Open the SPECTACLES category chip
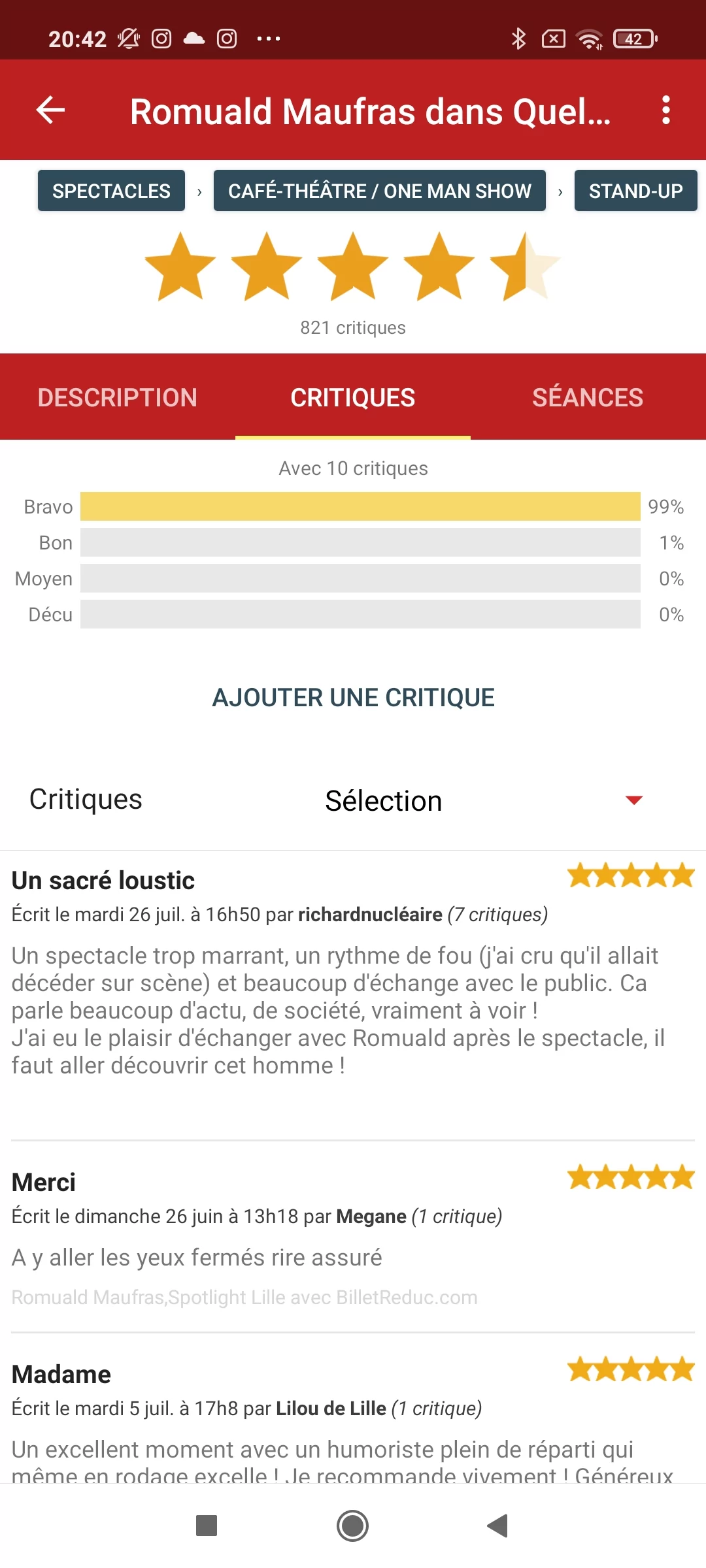Screen dimensions: 706x1568 point(111,191)
